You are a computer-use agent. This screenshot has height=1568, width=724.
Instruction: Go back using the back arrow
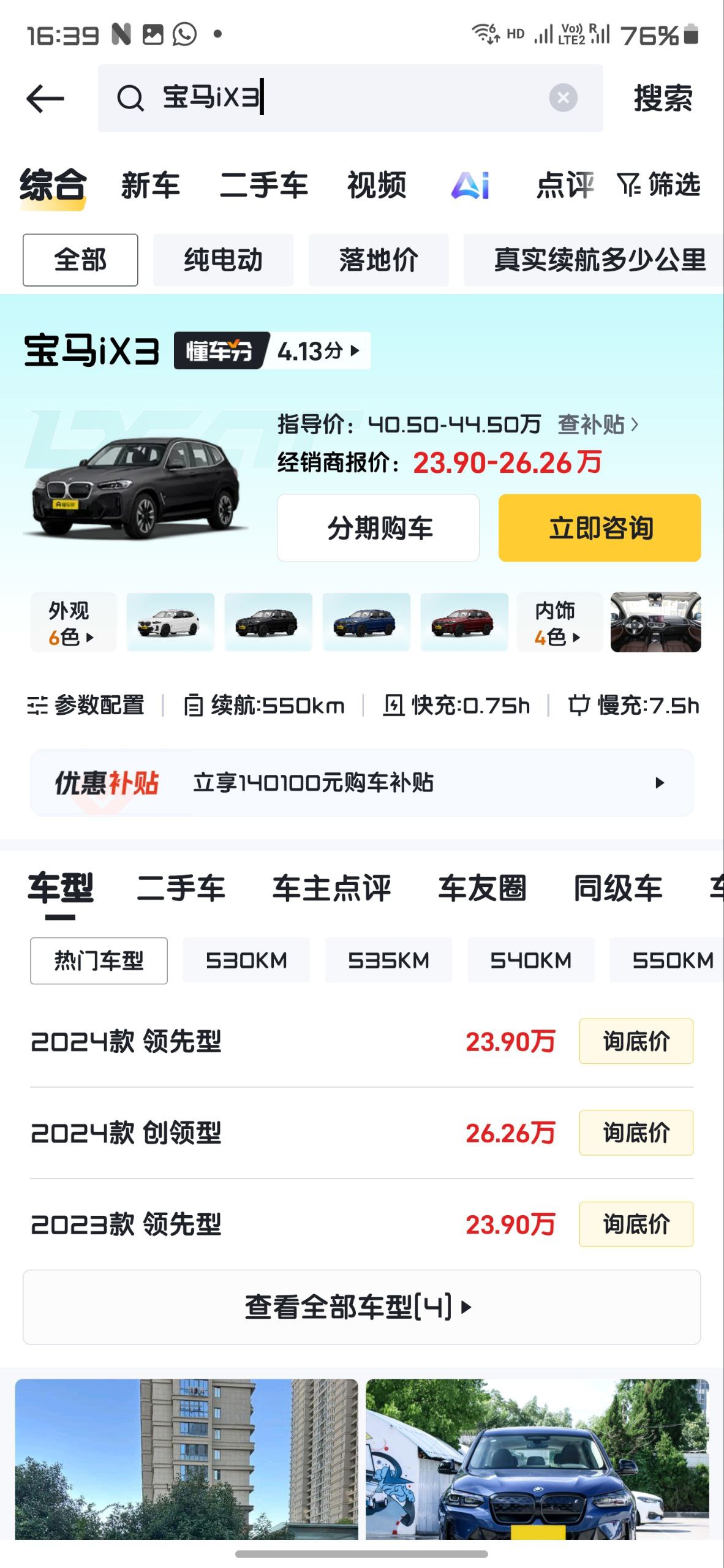click(45, 99)
